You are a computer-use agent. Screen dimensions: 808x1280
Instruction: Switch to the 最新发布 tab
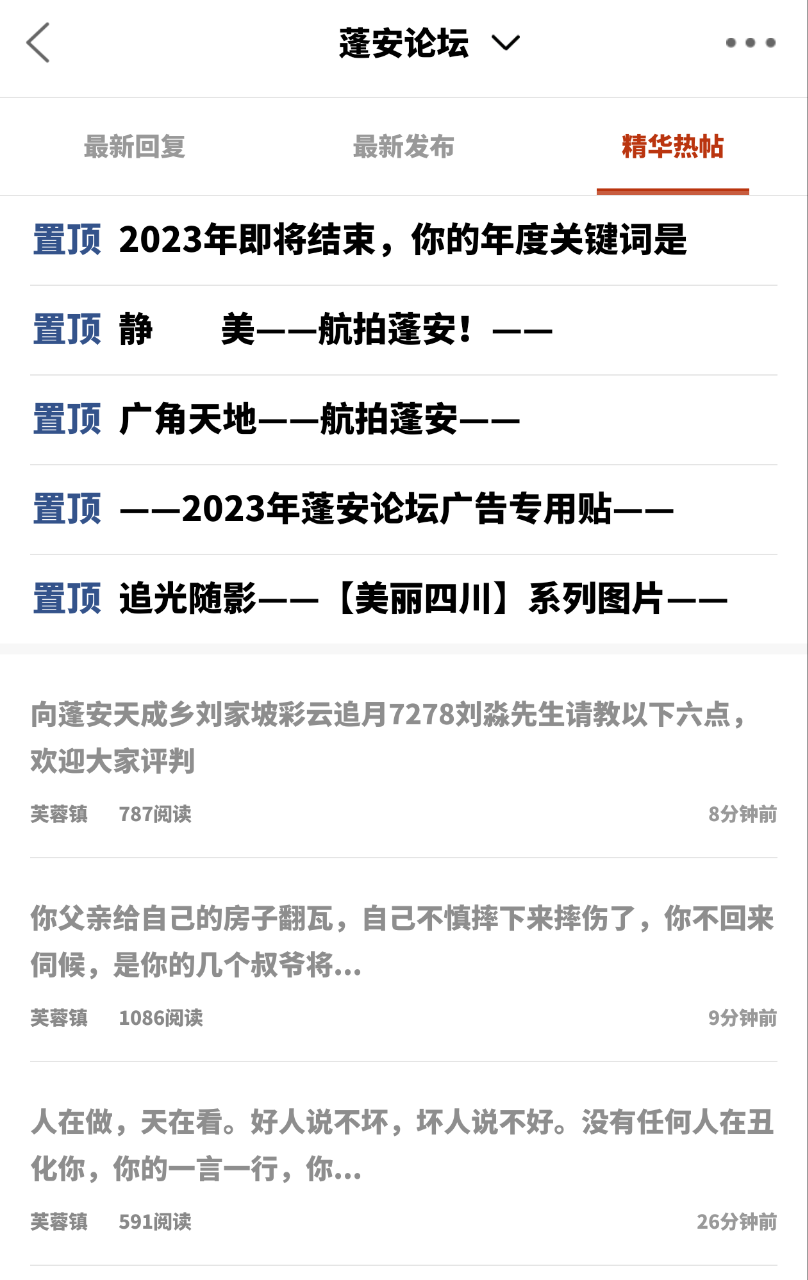[403, 147]
